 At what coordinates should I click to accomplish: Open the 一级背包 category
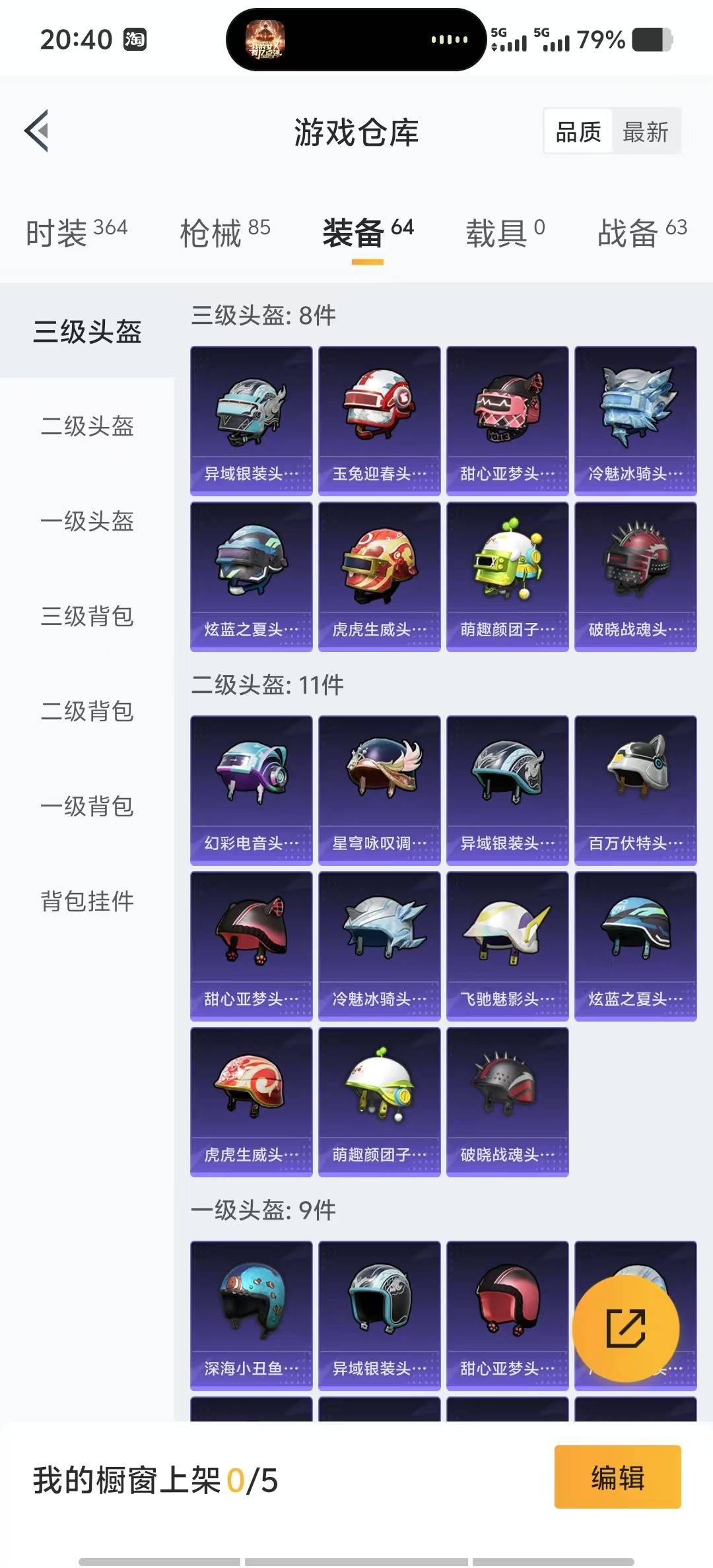tap(87, 806)
